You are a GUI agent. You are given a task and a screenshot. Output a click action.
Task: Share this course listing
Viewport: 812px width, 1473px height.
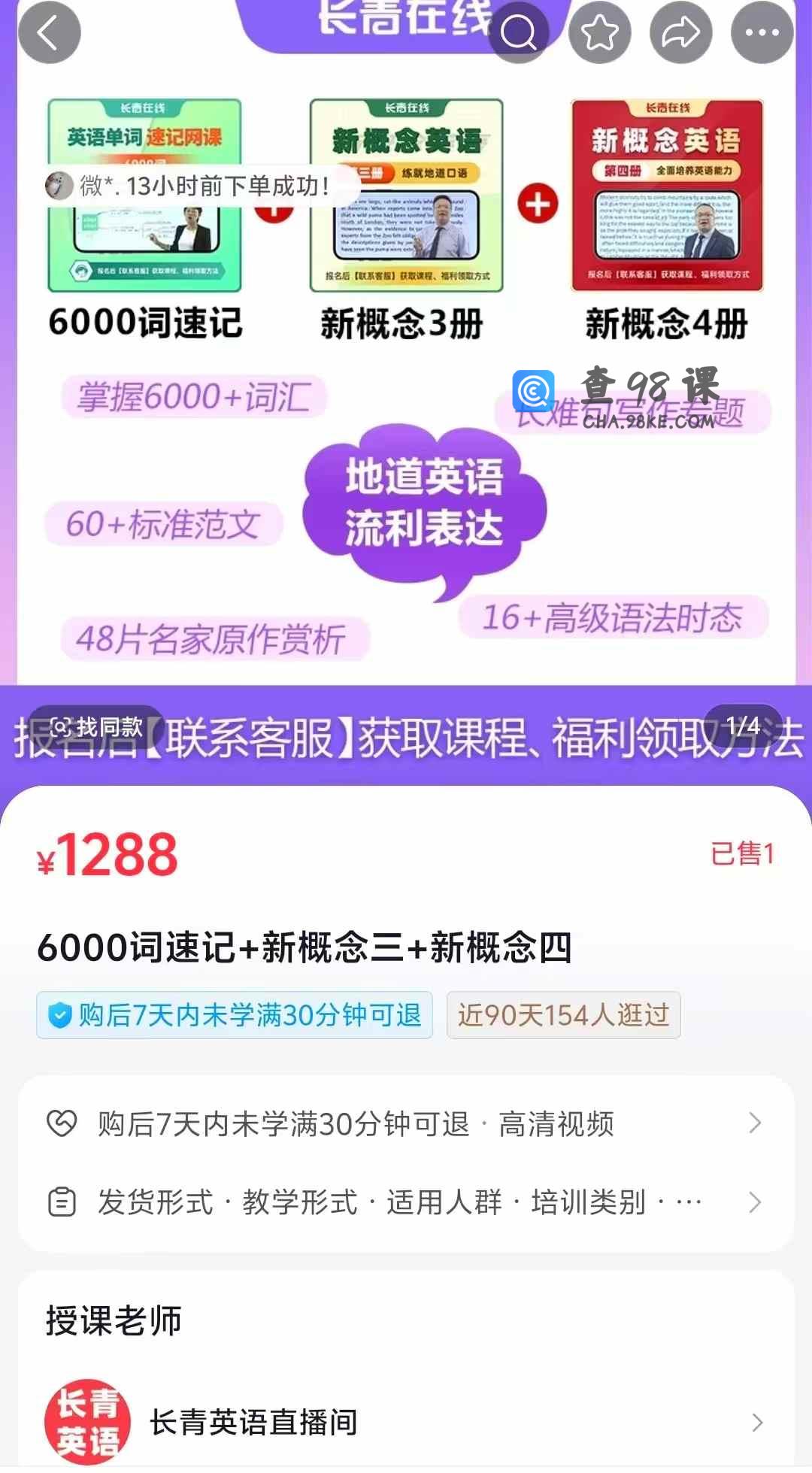pyautogui.click(x=680, y=33)
